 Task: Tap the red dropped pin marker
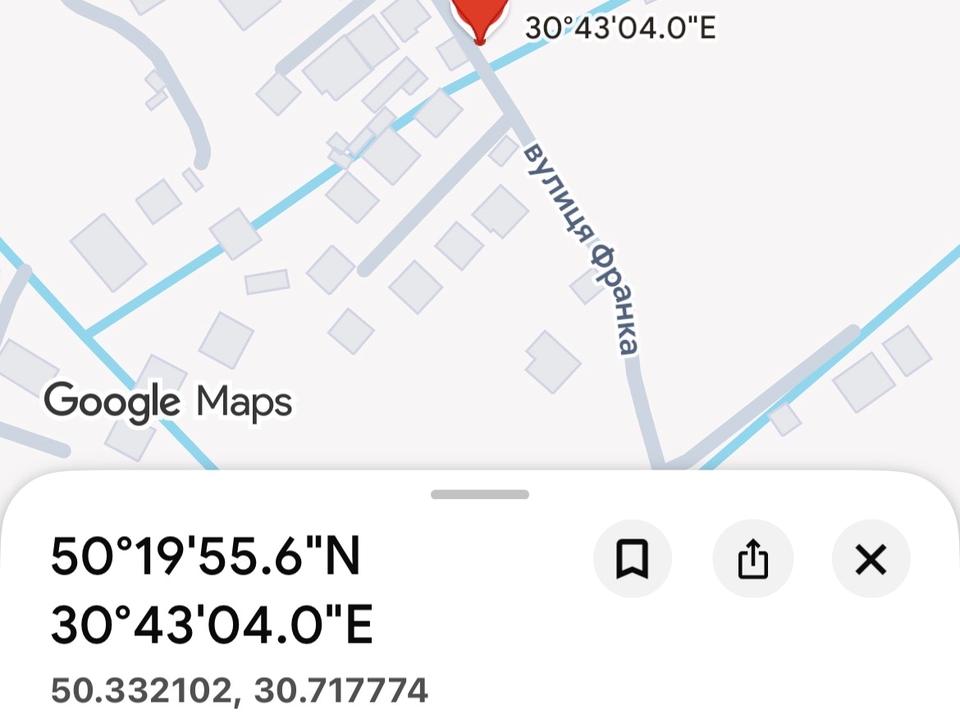tap(480, 17)
